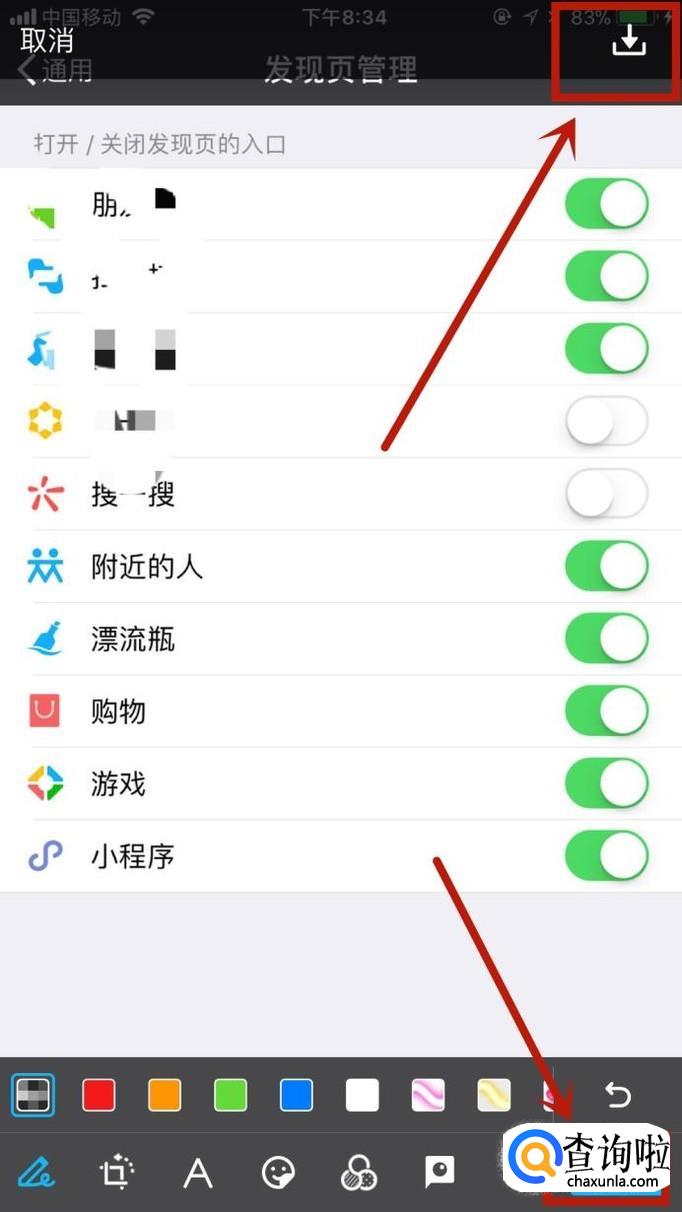Image resolution: width=682 pixels, height=1212 pixels.
Task: Open the filters tool
Action: pos(359,1172)
